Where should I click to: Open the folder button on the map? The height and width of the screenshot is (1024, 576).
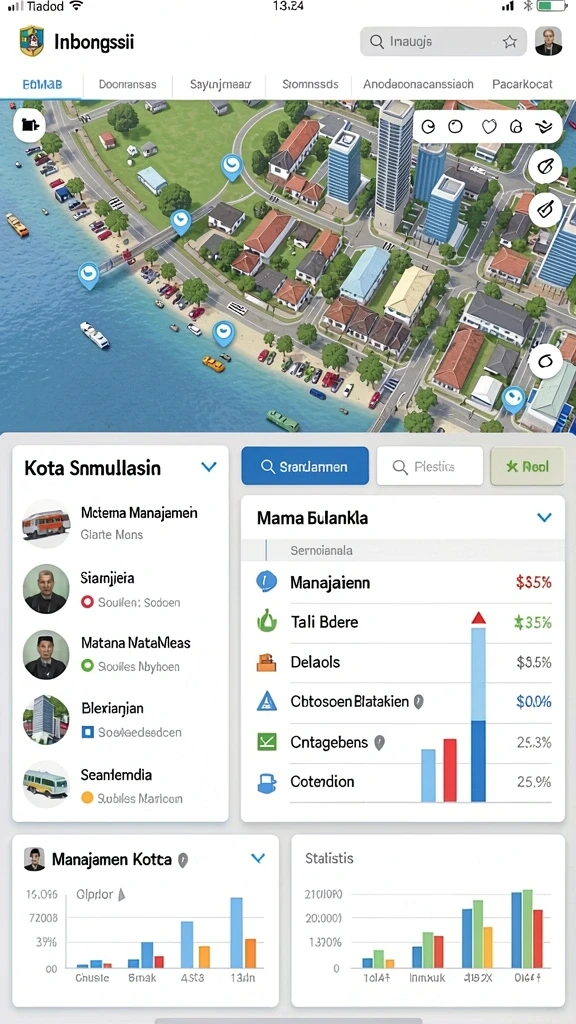(29, 124)
